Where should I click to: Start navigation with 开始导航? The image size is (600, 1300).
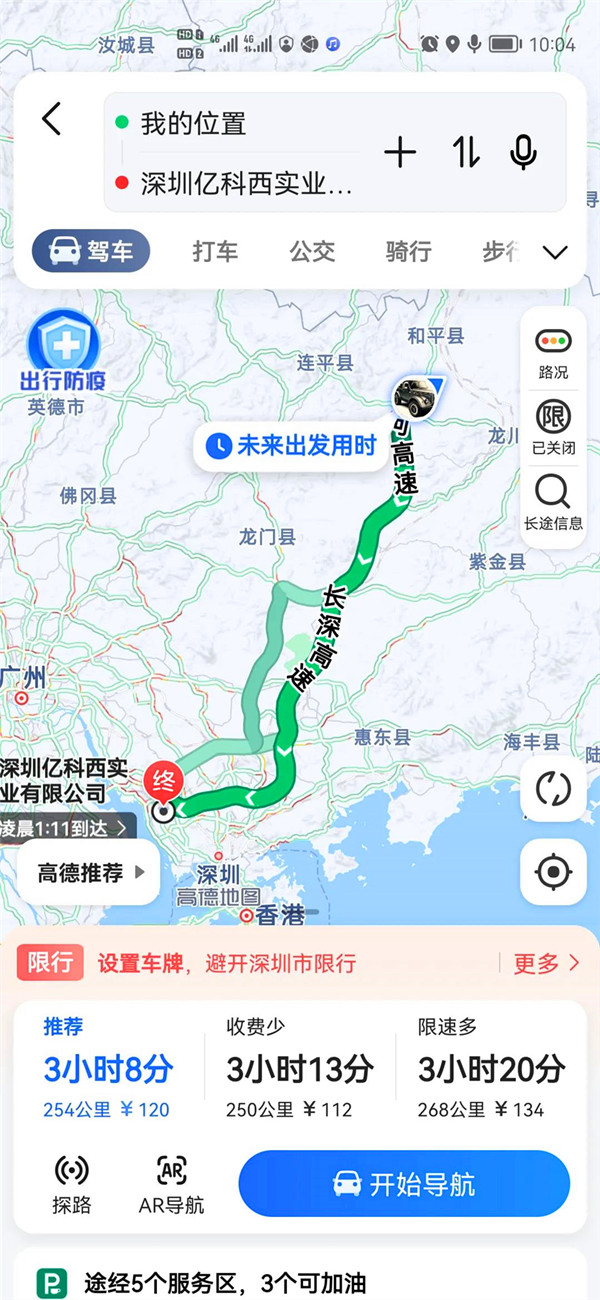pyautogui.click(x=404, y=1184)
